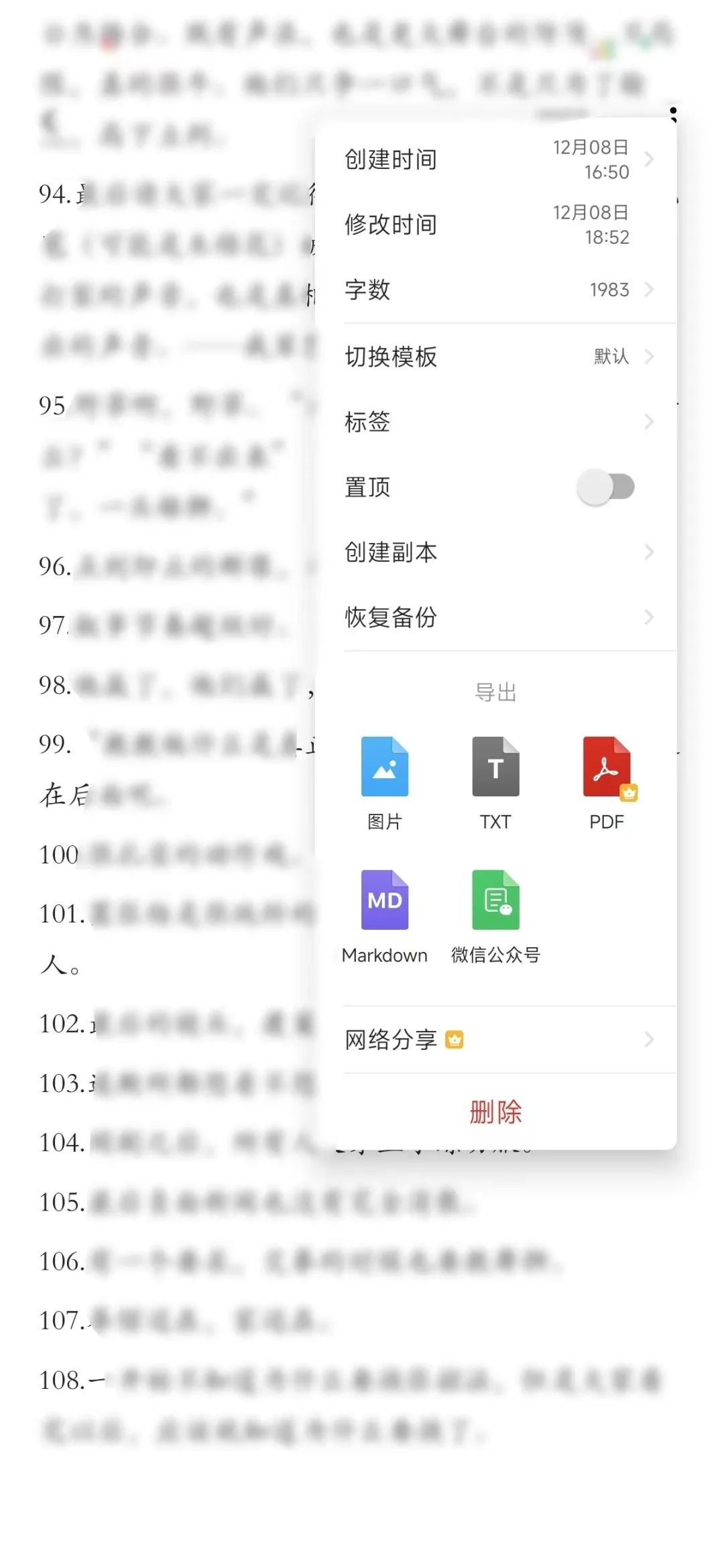Export the note as PDF
This screenshot has height=1568, width=724.
click(x=607, y=781)
